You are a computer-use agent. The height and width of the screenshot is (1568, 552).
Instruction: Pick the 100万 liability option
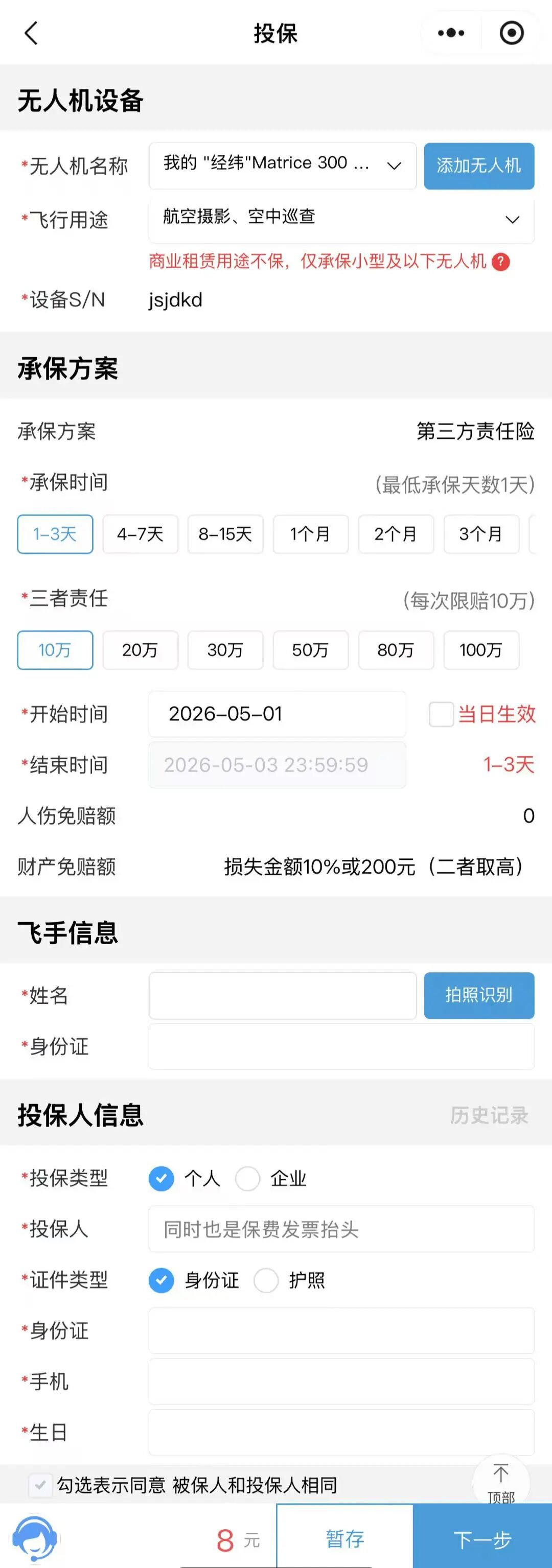[481, 650]
